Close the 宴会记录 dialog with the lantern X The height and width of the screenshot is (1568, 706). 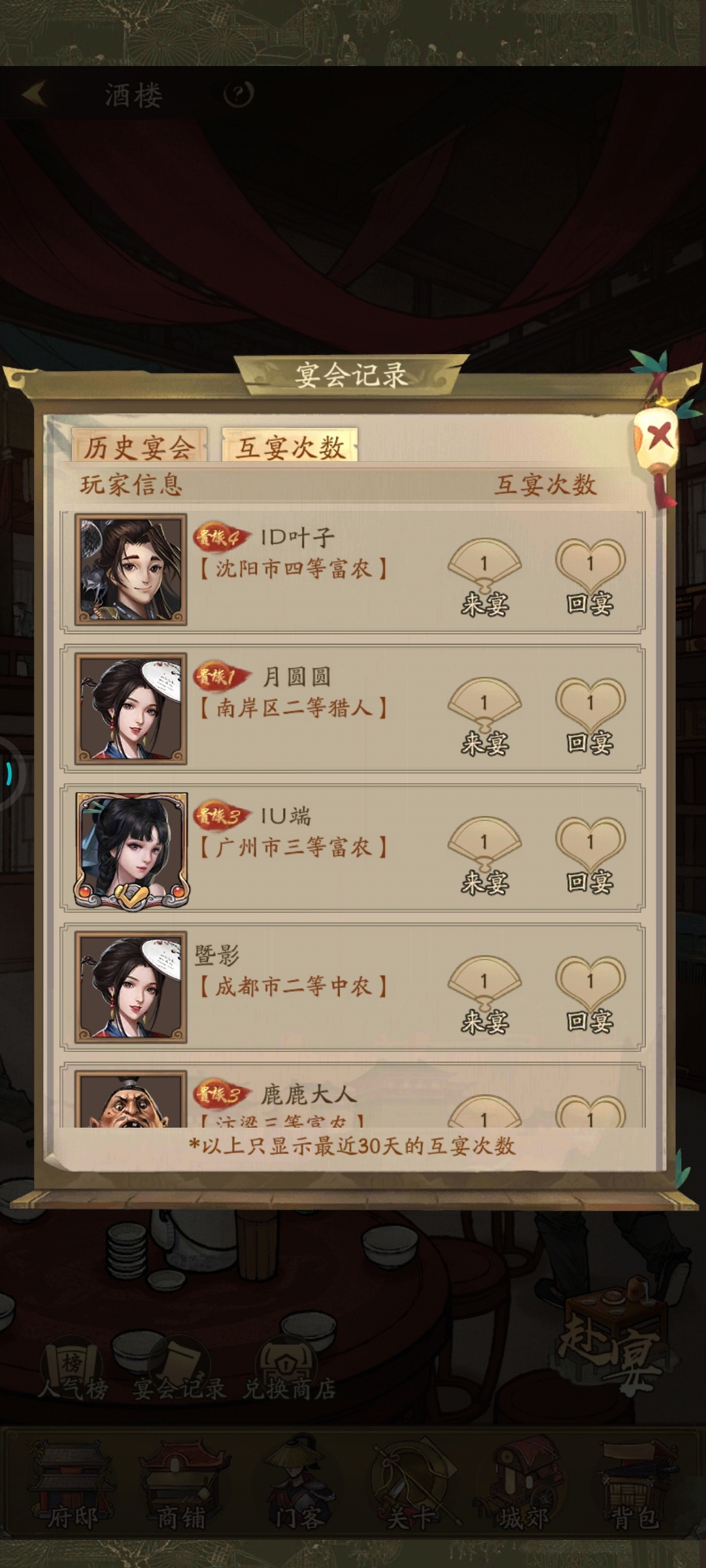658,436
